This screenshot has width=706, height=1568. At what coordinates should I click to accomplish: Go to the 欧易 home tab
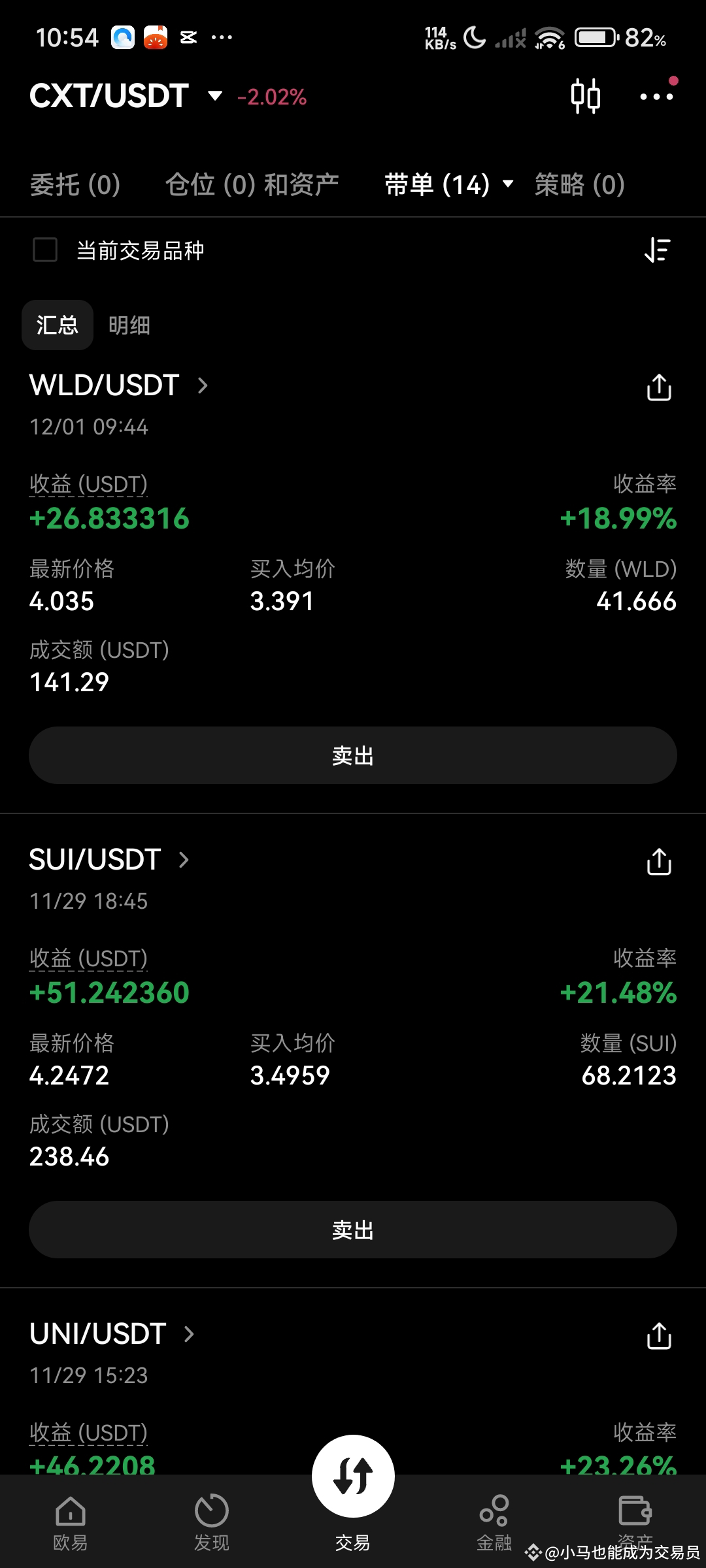pyautogui.click(x=71, y=1522)
